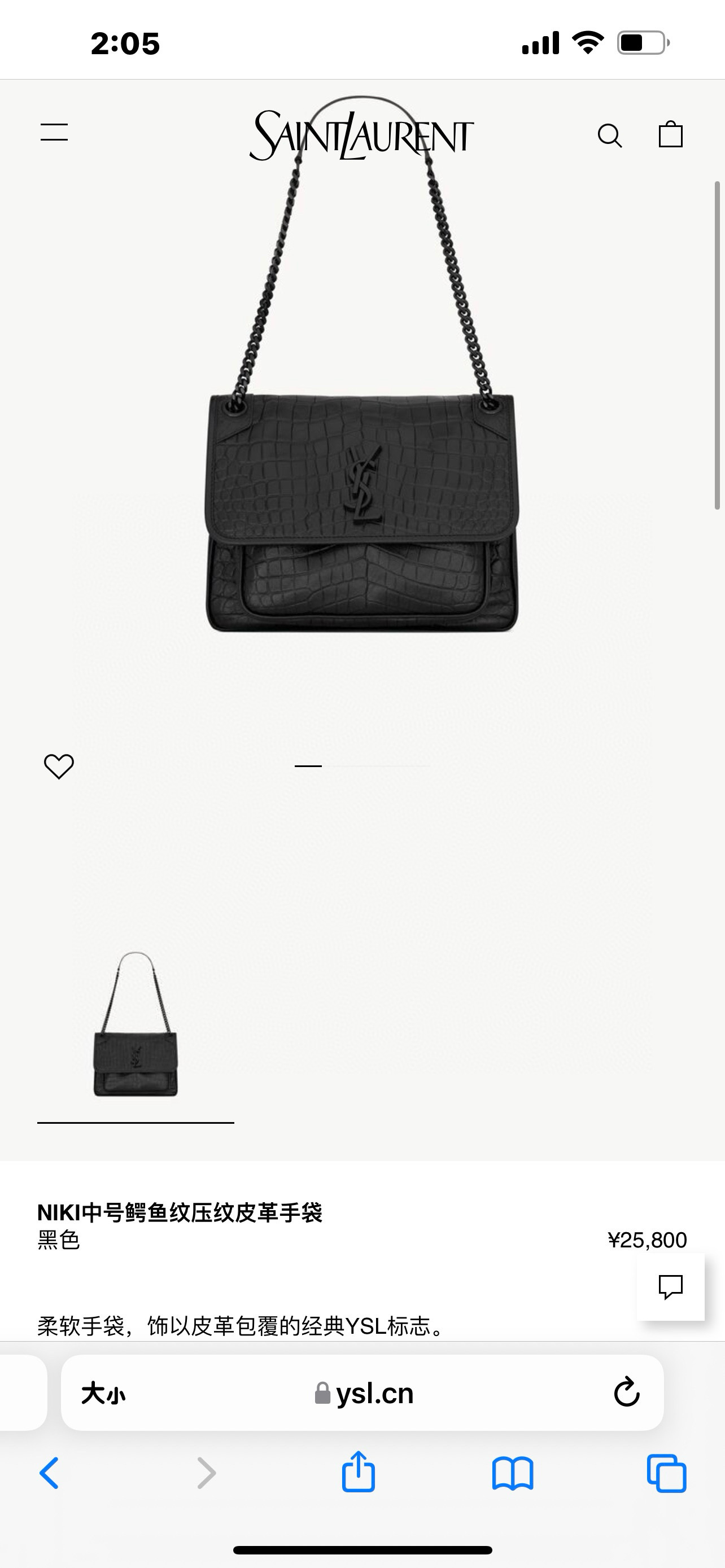This screenshot has width=725, height=1568.
Task: Open Safari bookmarks
Action: point(513,1473)
